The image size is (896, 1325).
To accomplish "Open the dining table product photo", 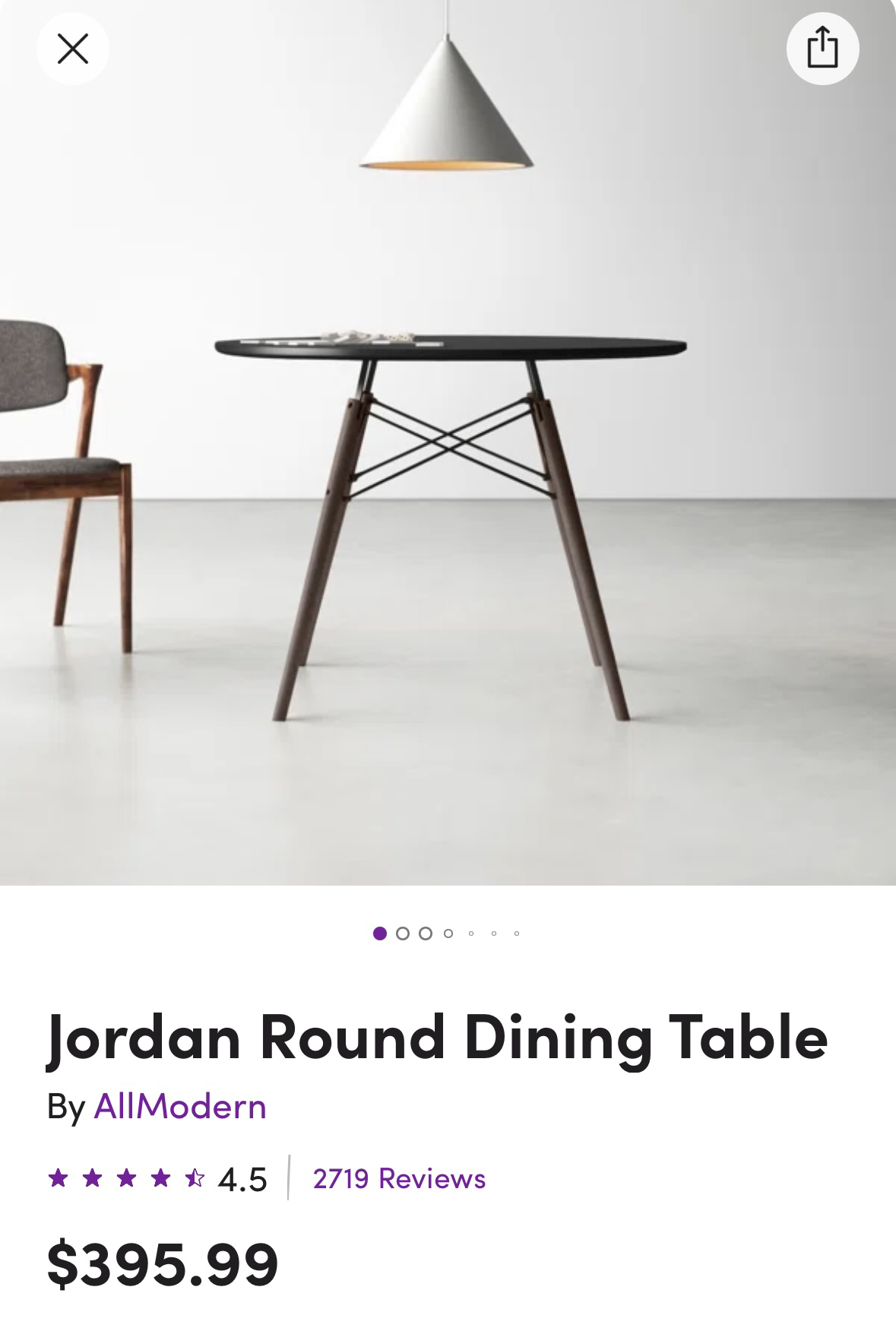I will 448,487.
